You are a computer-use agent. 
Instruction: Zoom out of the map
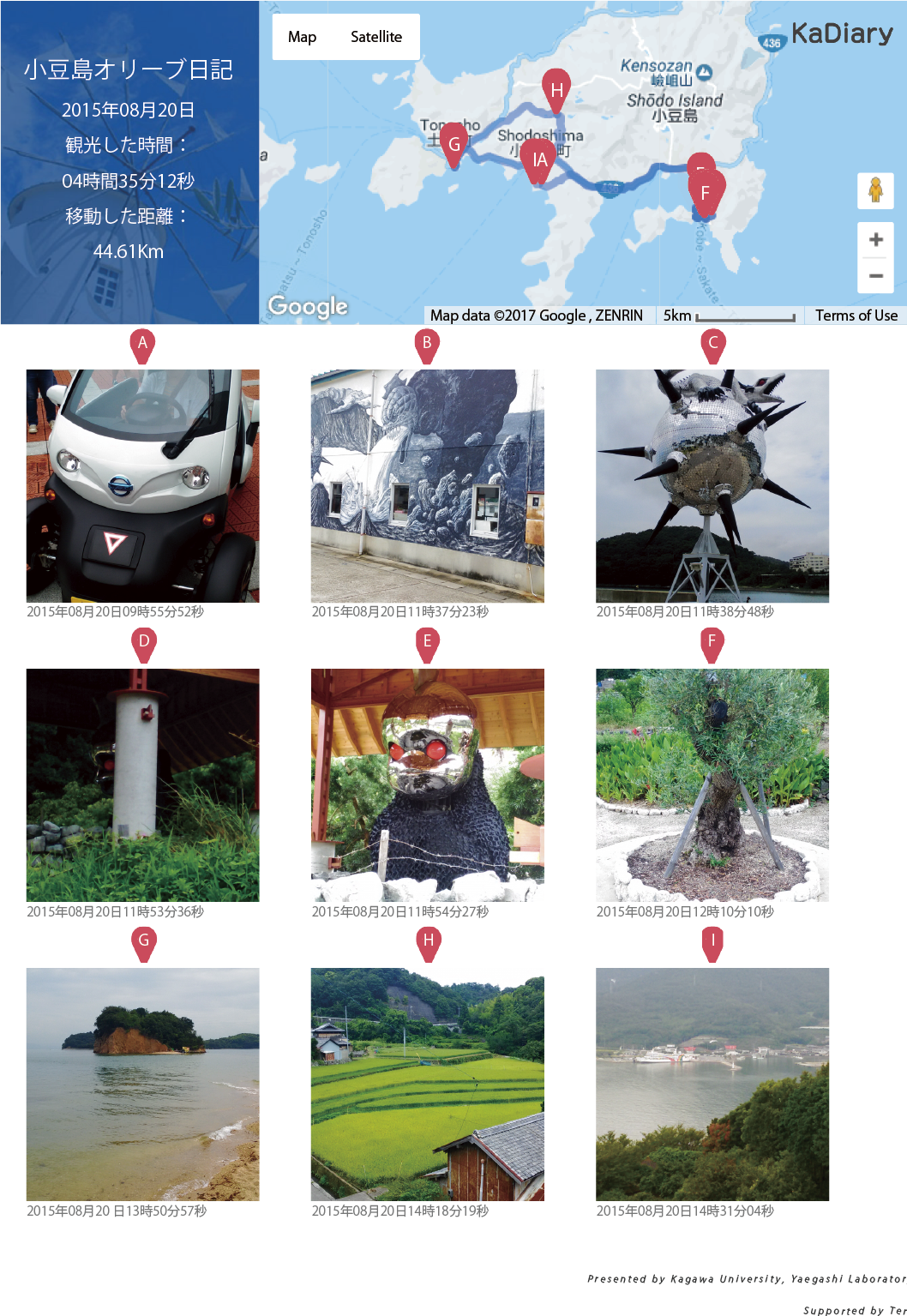[x=875, y=276]
